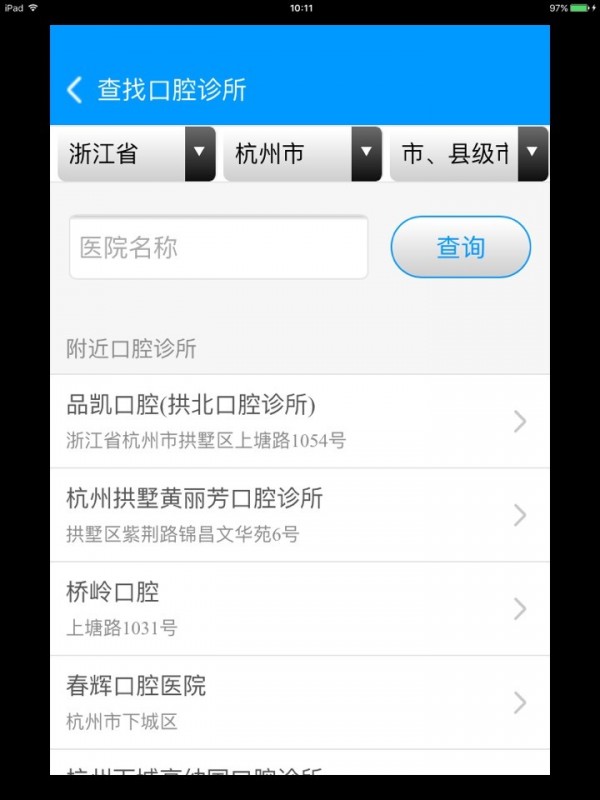Open 春辉口腔医院 details
The height and width of the screenshot is (800, 600).
pyautogui.click(x=299, y=702)
